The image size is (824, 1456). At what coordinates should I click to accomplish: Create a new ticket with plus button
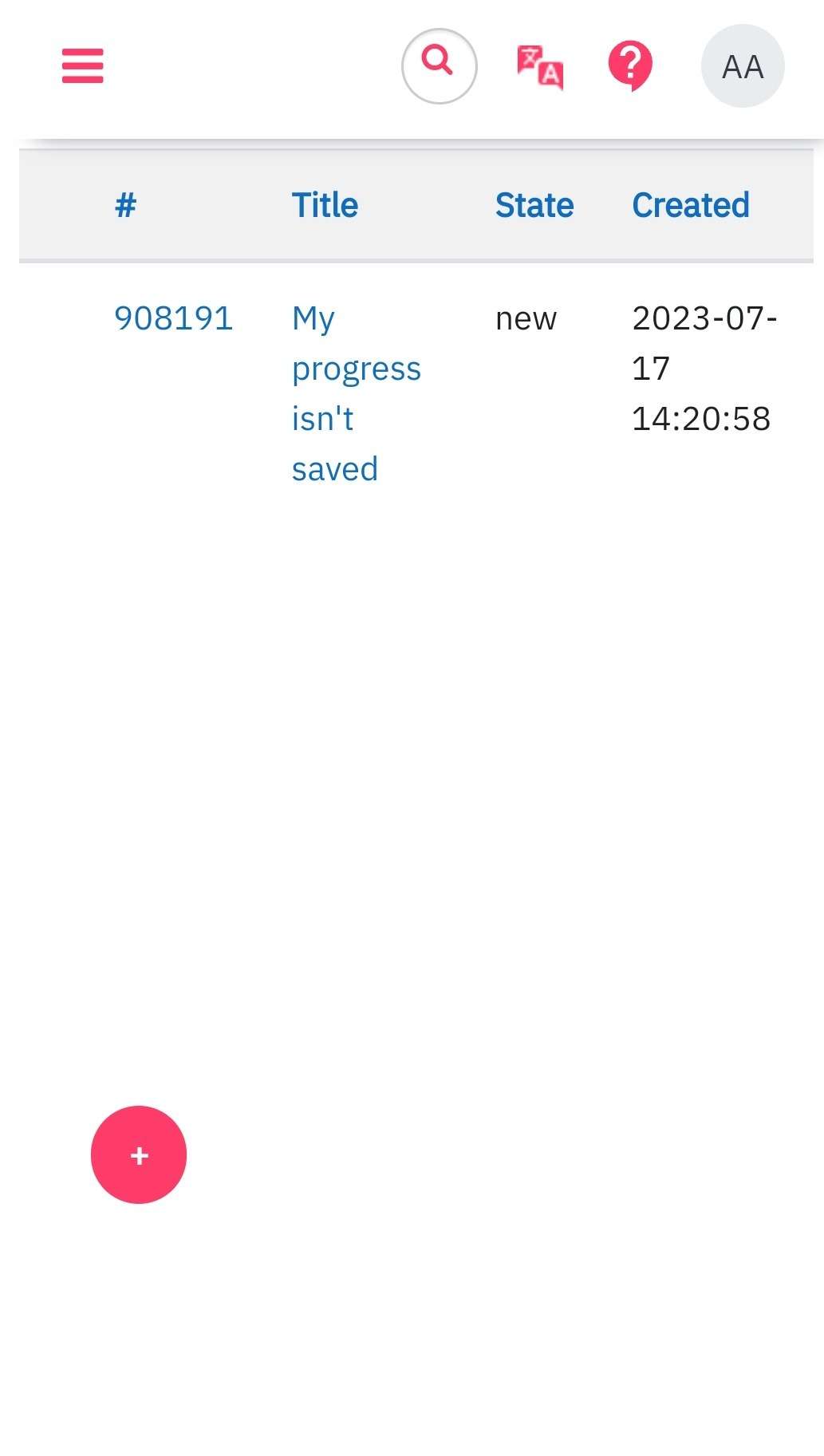click(139, 1154)
